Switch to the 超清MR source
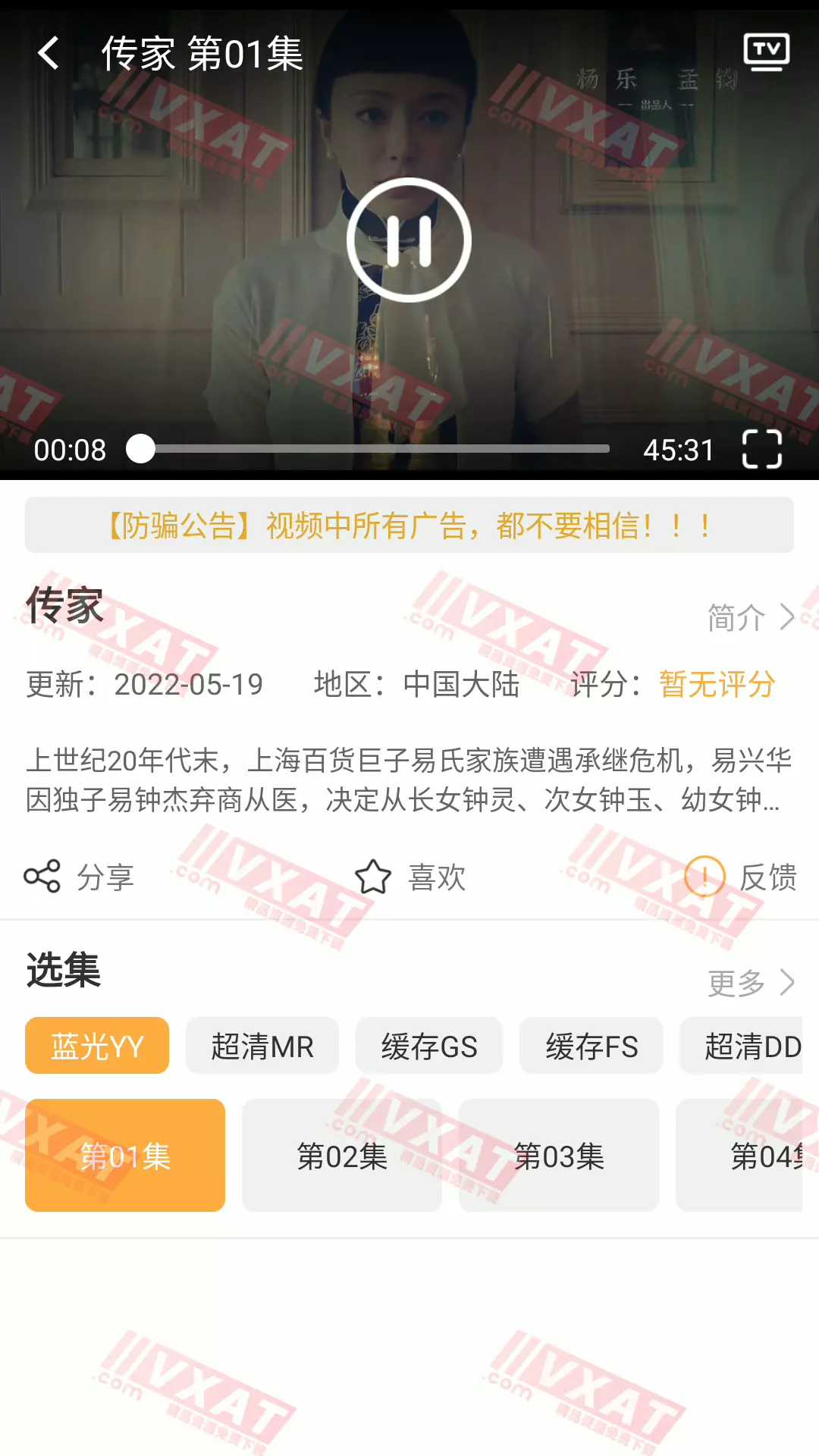Screen dimensions: 819x1456 (x=262, y=1046)
